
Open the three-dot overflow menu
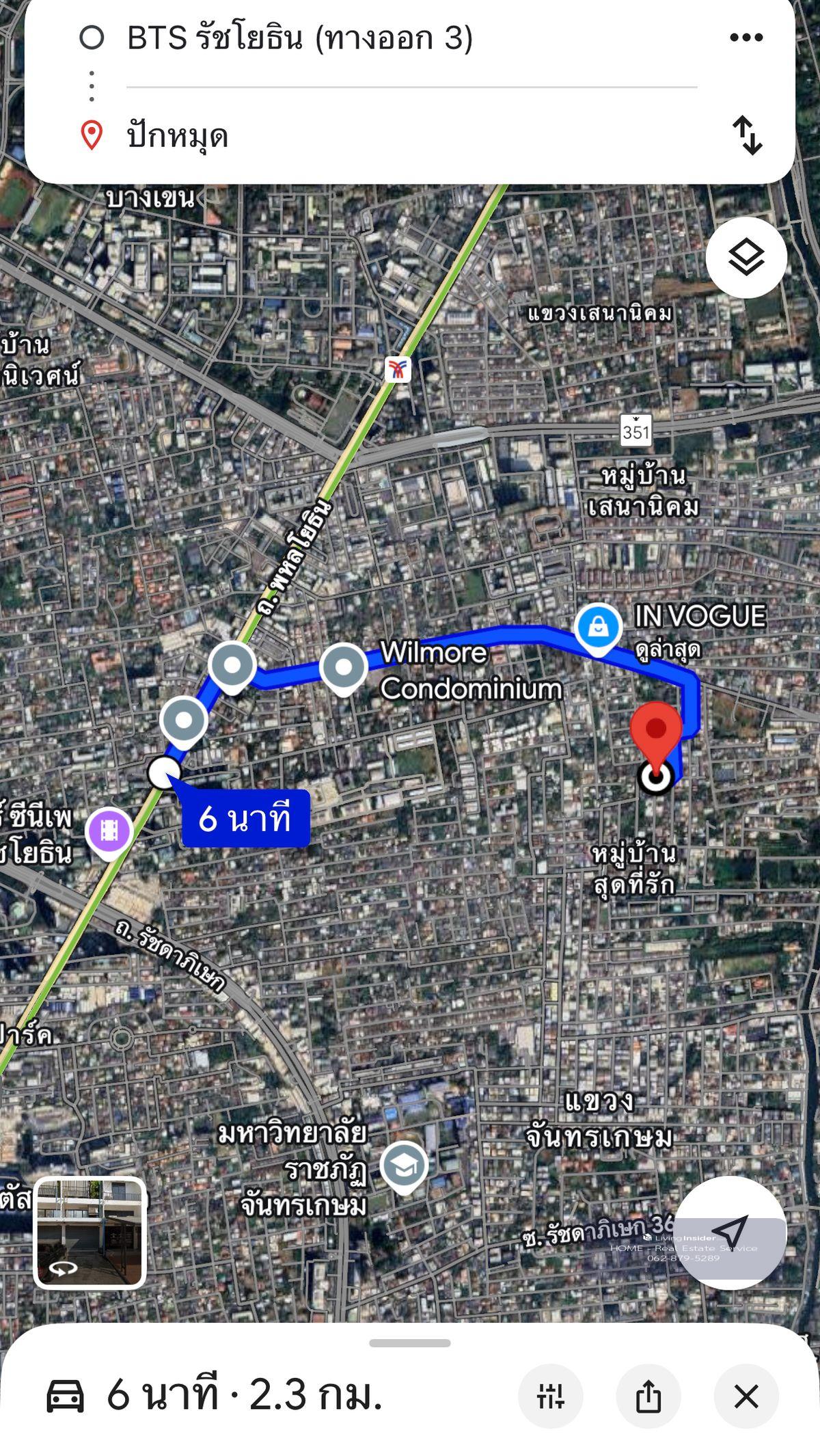[x=746, y=38]
